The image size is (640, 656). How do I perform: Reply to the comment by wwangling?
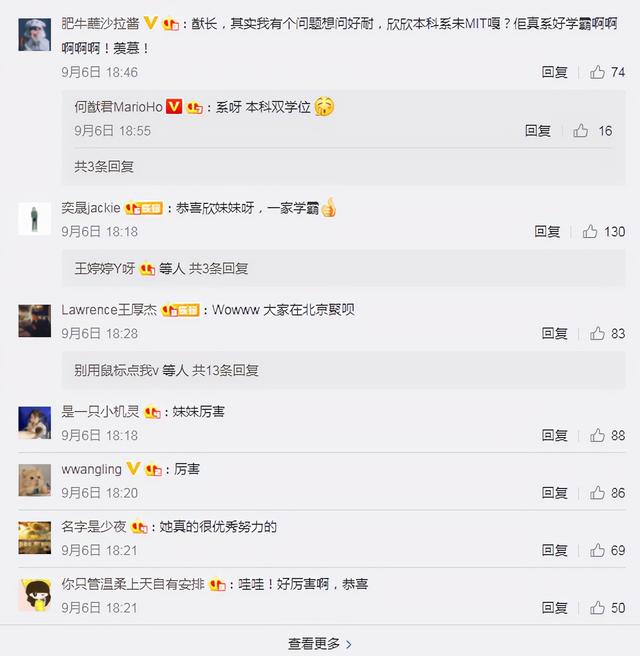click(x=554, y=493)
